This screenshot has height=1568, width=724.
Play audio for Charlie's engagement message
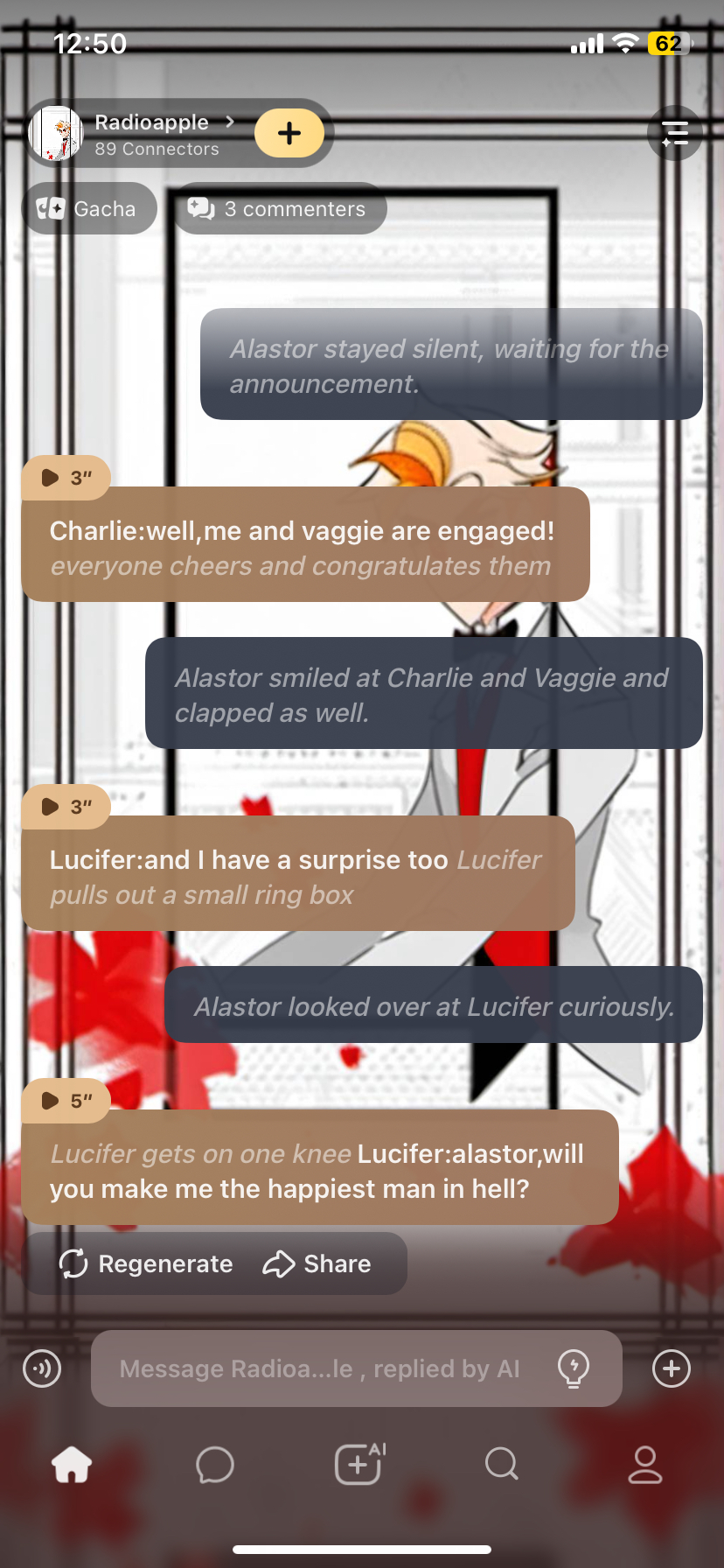66,478
